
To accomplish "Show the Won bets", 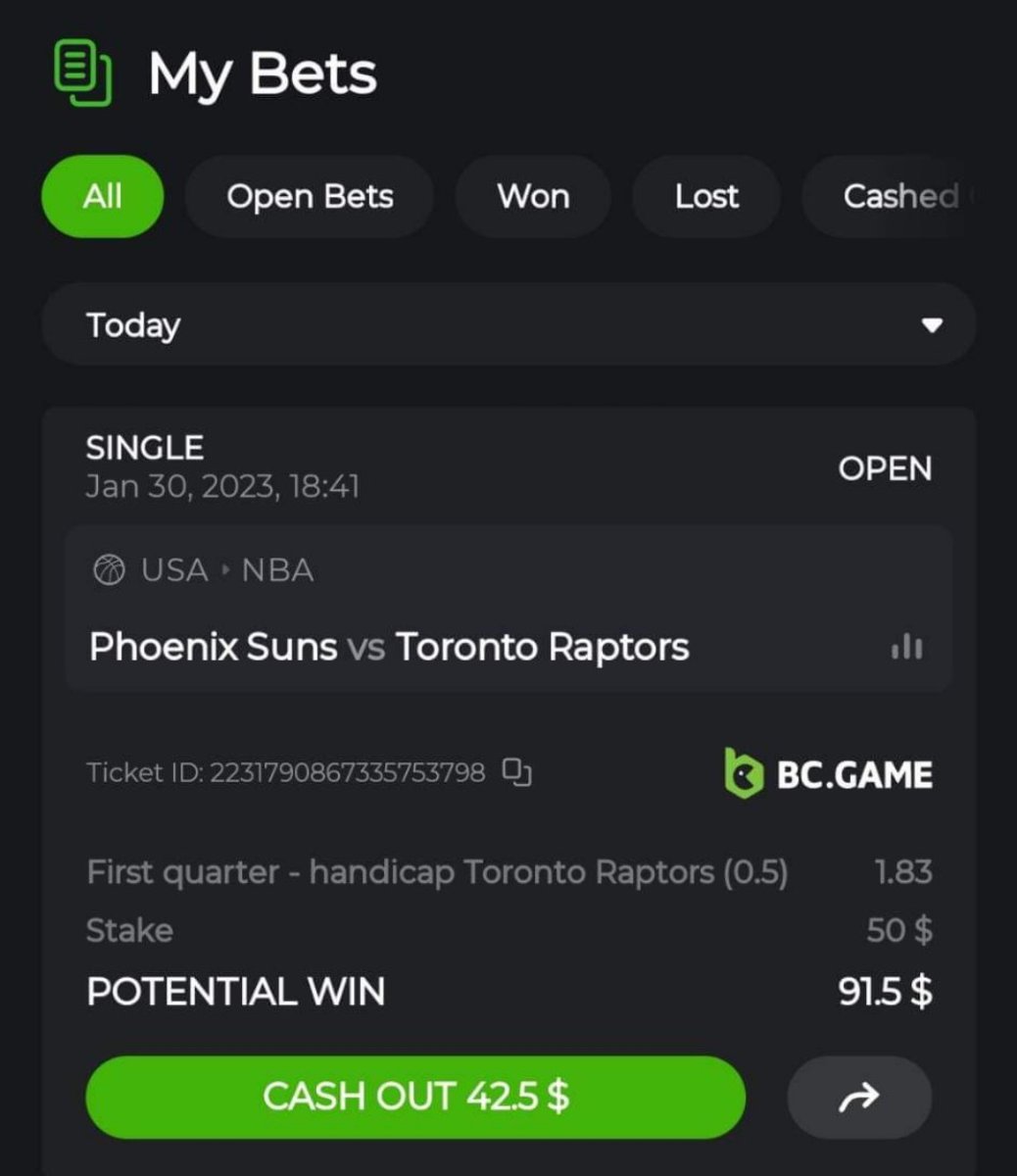I will tap(533, 196).
